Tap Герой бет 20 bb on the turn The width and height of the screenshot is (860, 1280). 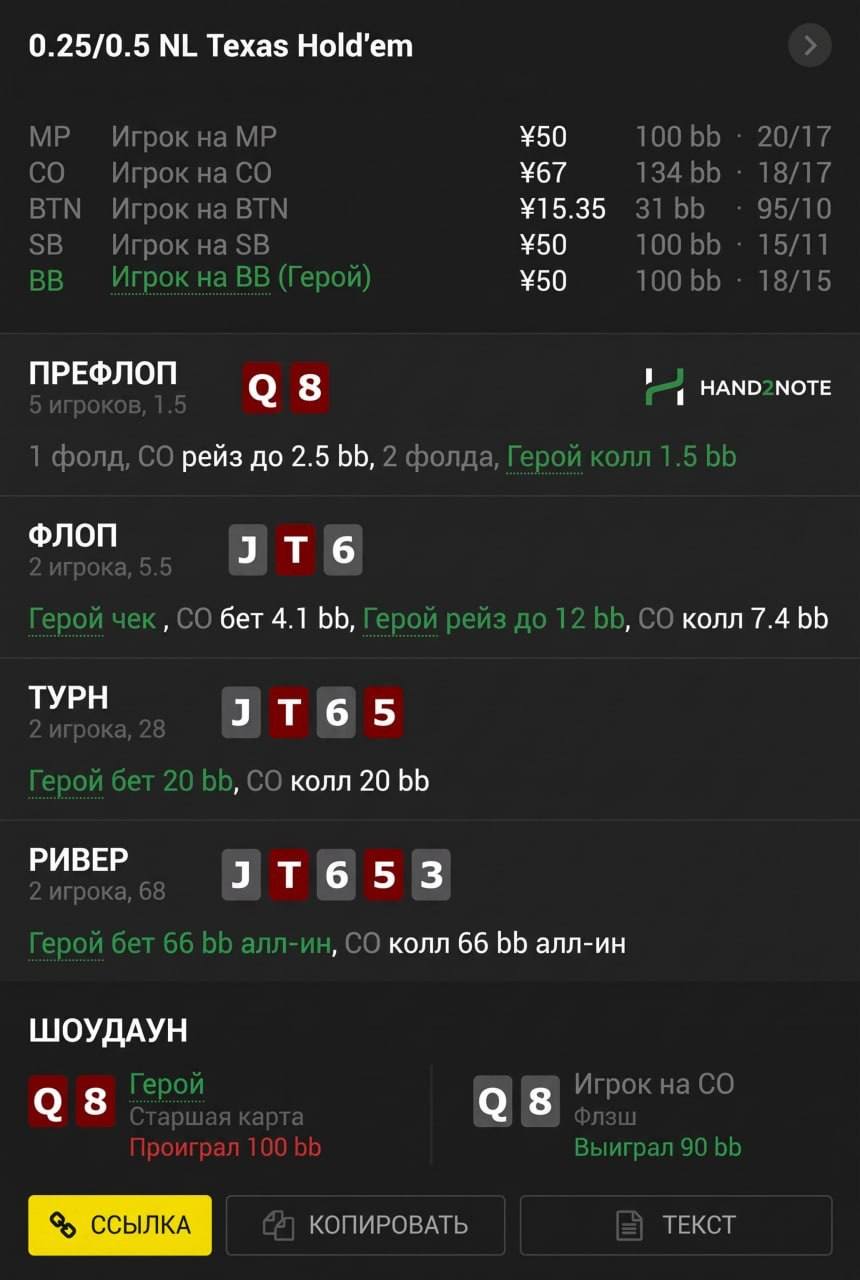(130, 781)
